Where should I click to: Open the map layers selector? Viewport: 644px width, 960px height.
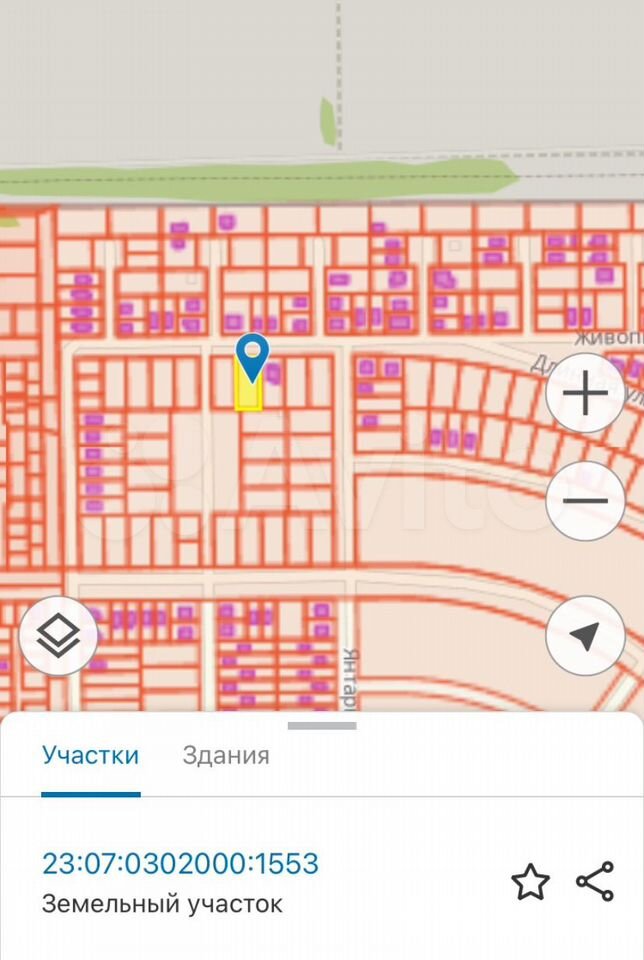click(x=59, y=635)
